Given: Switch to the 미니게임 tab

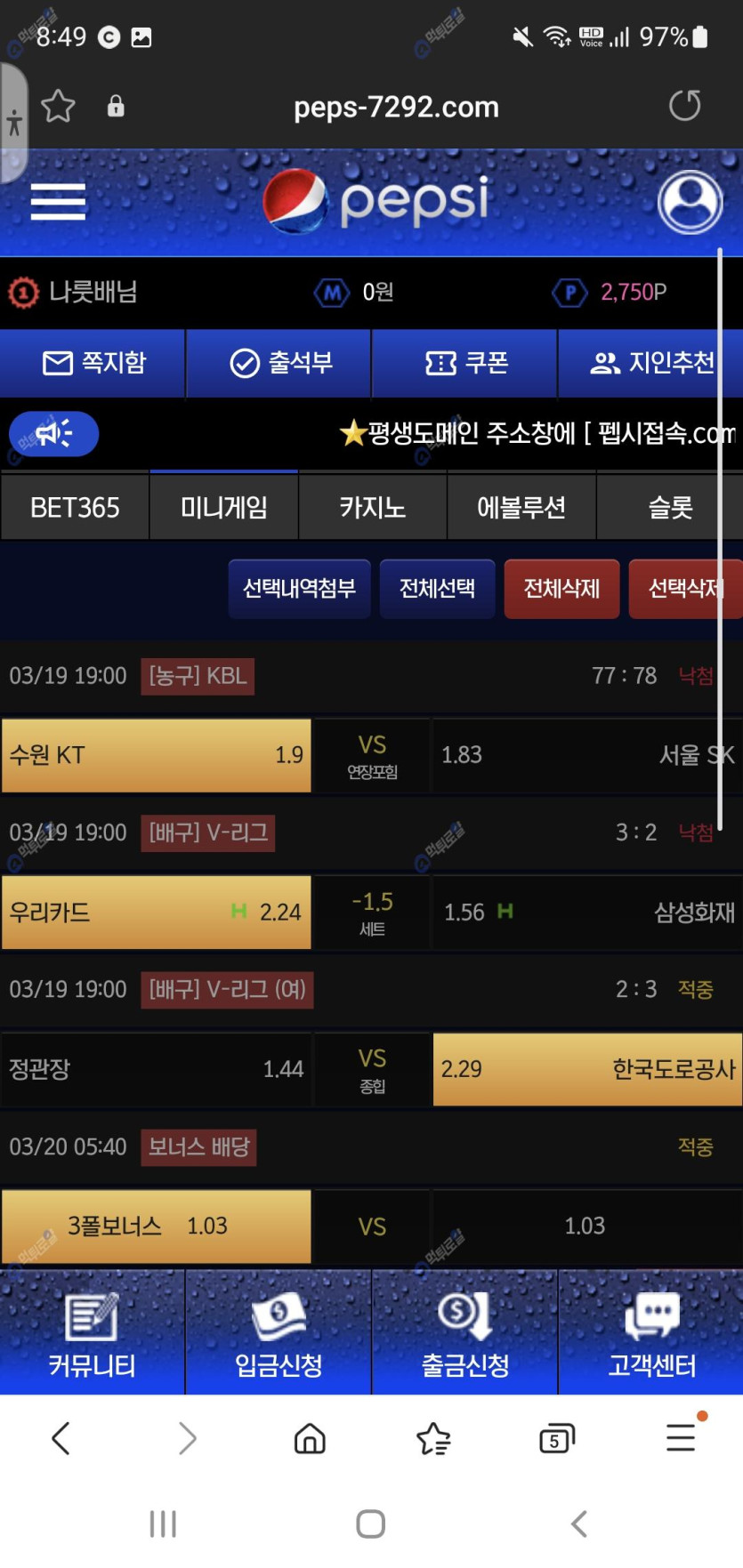Looking at the screenshot, I should pyautogui.click(x=223, y=507).
